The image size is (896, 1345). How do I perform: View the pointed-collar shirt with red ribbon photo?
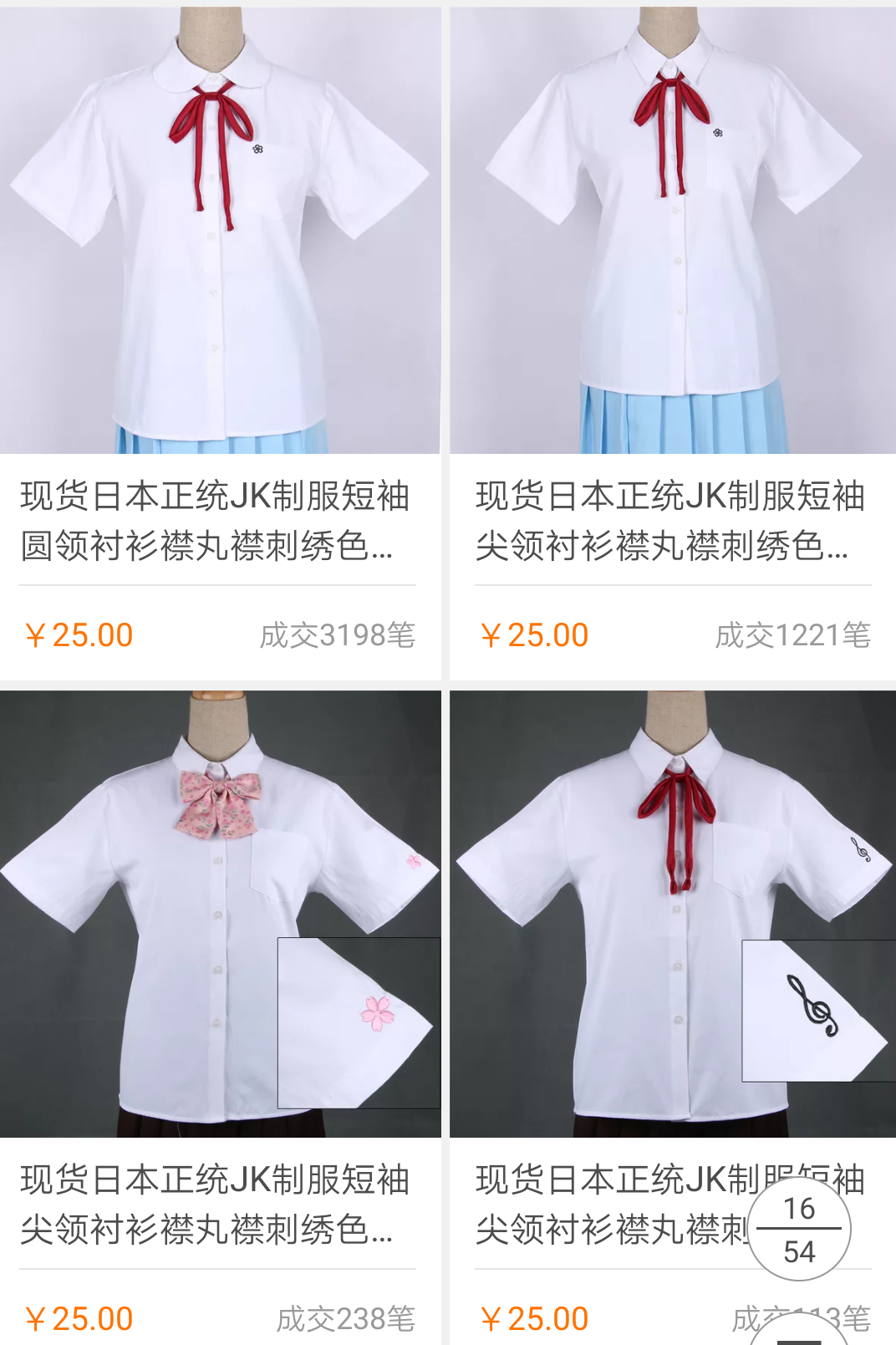[x=669, y=226]
